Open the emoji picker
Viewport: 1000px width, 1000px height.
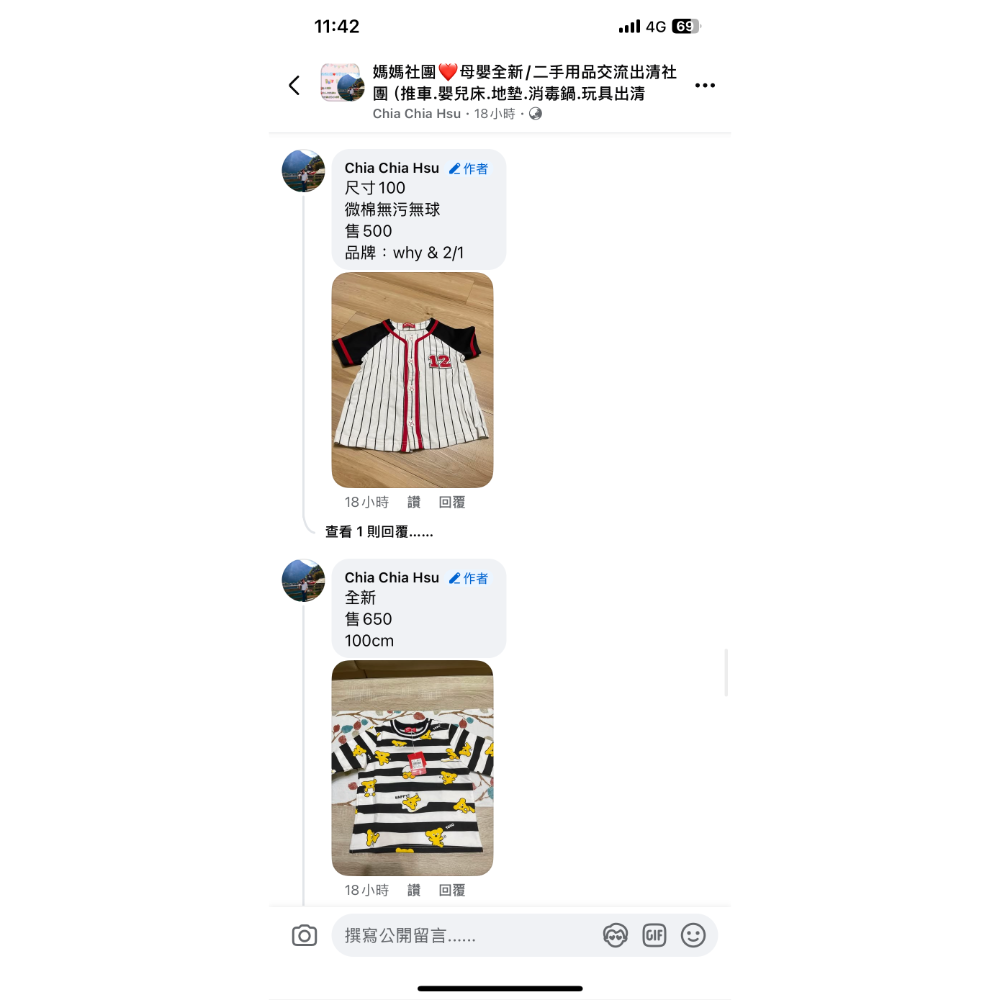693,936
